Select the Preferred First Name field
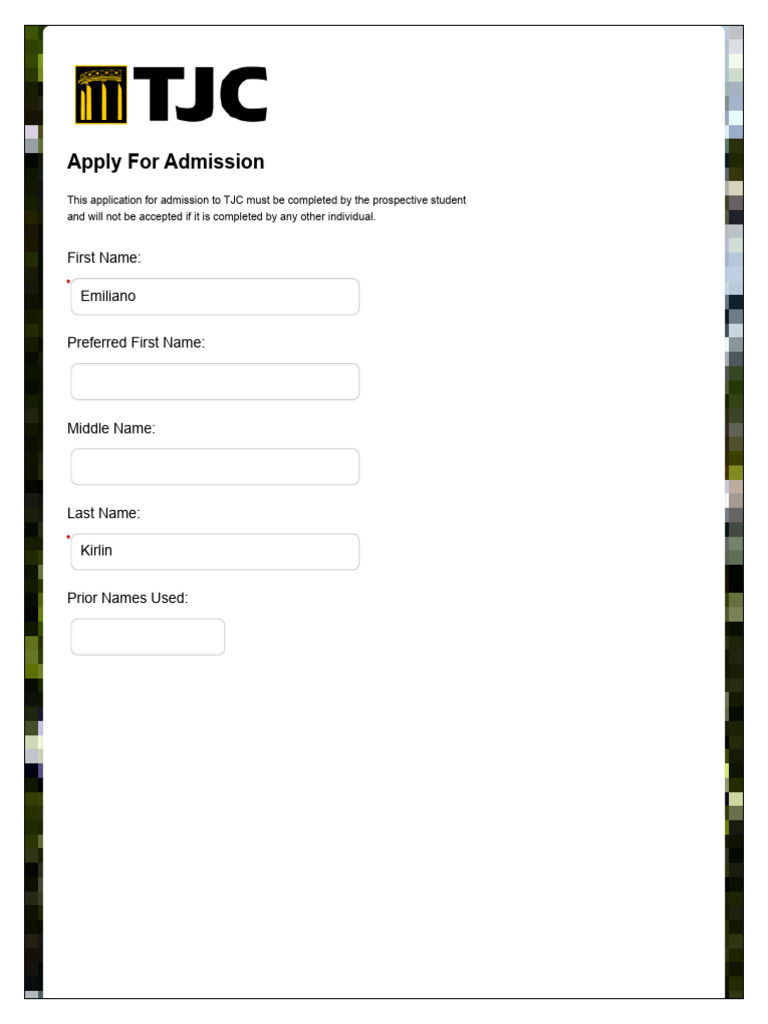768x1024 pixels. [215, 381]
